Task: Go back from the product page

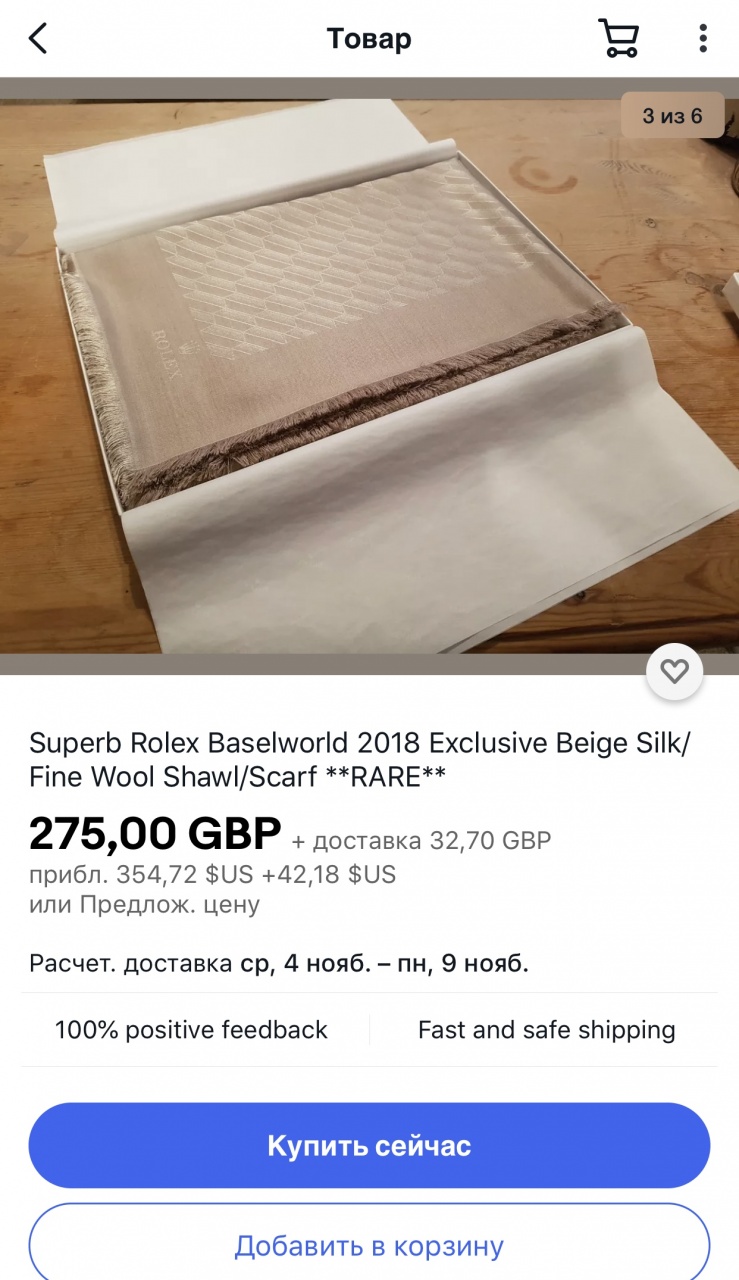Action: click(x=38, y=39)
